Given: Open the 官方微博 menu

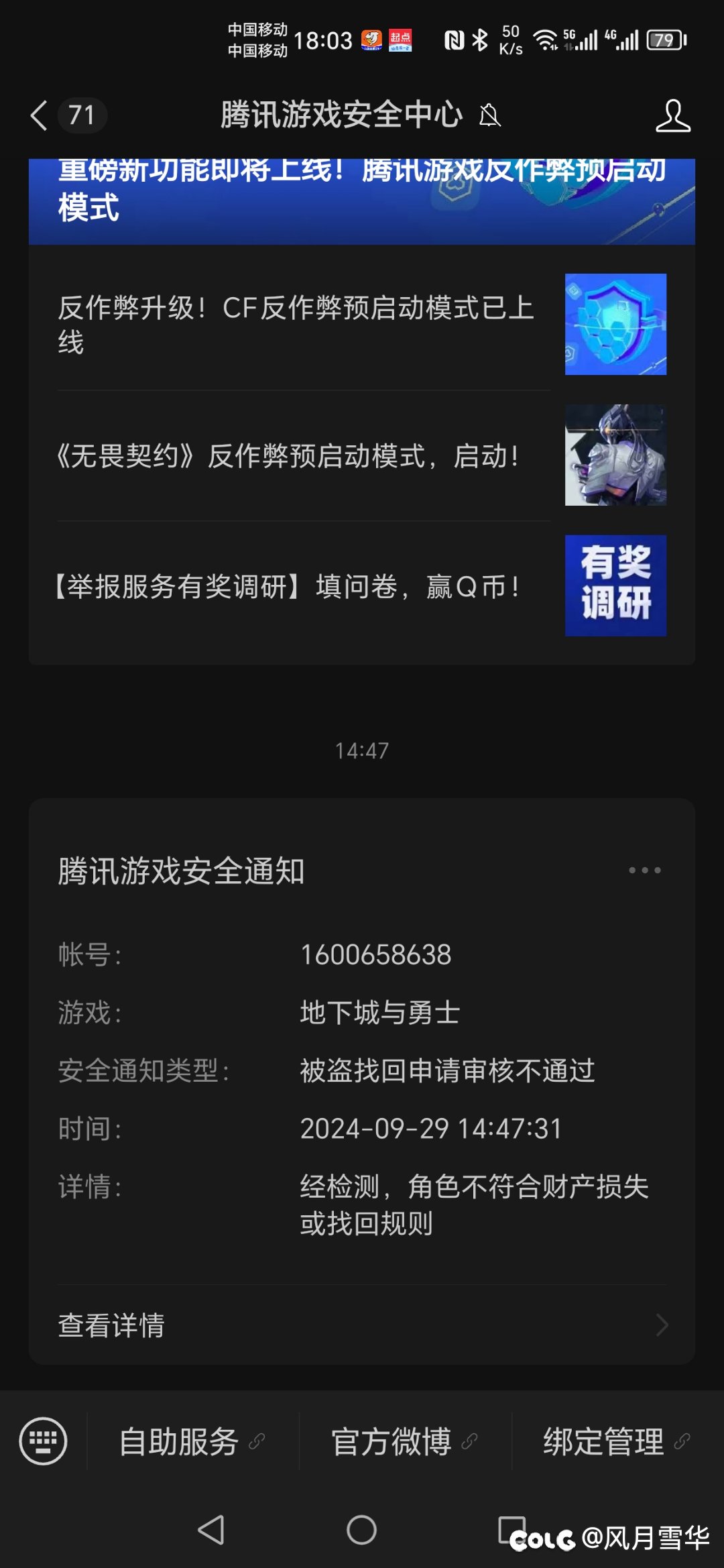Looking at the screenshot, I should pos(405,1441).
